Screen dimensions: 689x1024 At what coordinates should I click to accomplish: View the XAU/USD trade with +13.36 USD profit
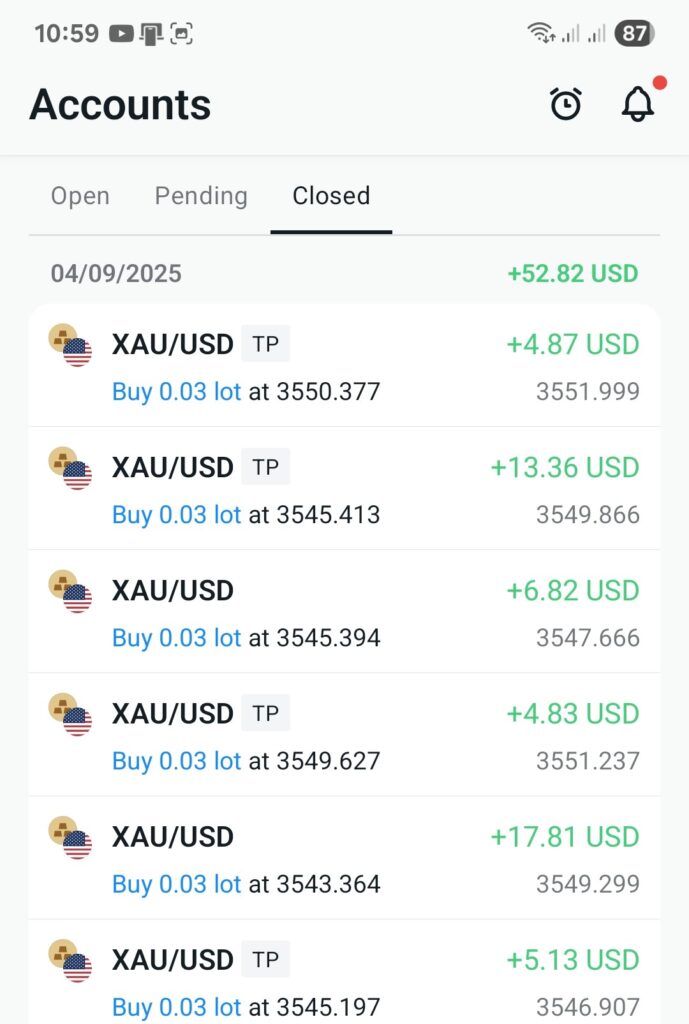pyautogui.click(x=344, y=490)
